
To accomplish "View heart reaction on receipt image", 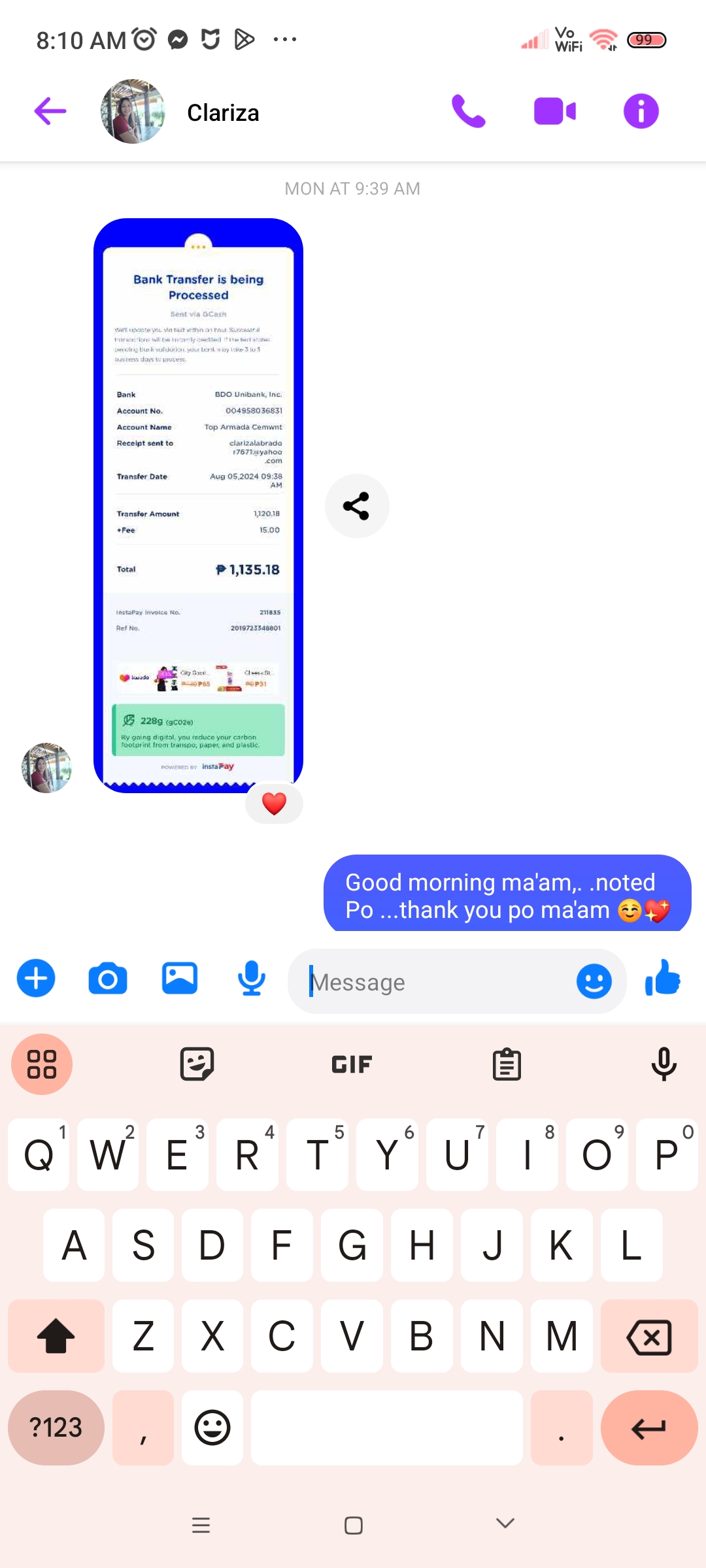I will (274, 803).
